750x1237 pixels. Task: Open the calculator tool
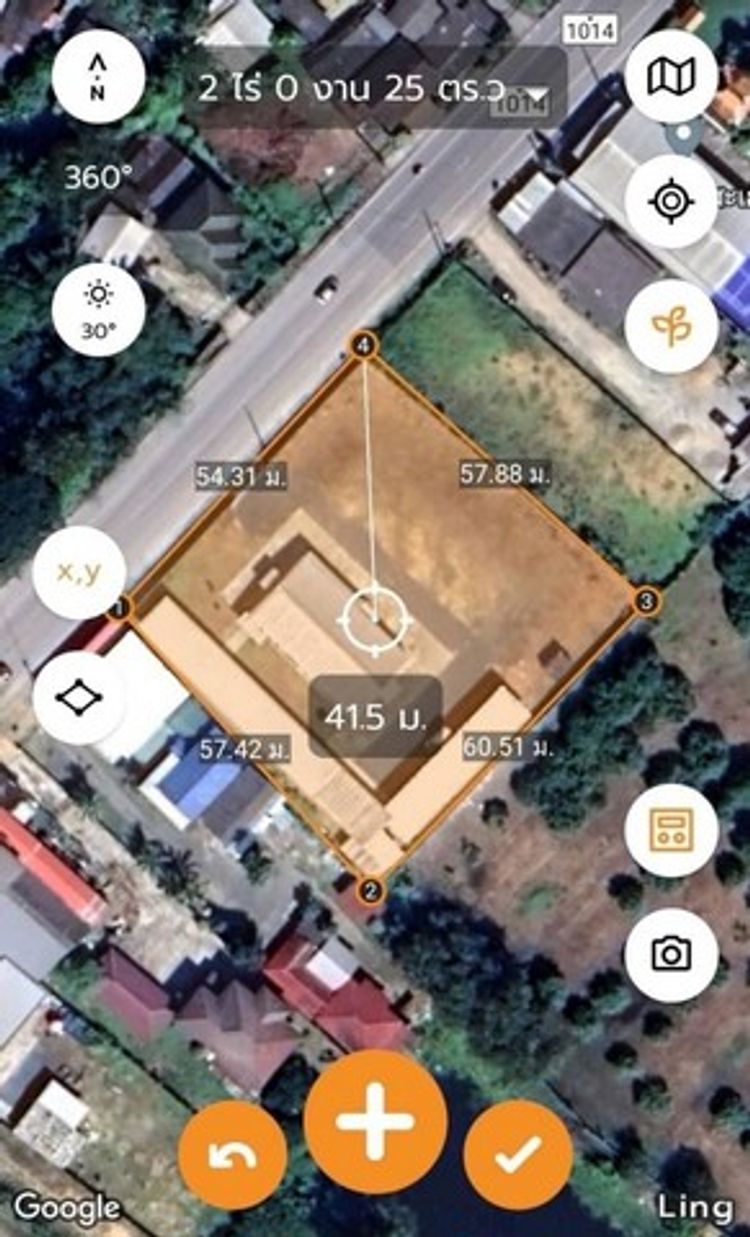click(671, 830)
